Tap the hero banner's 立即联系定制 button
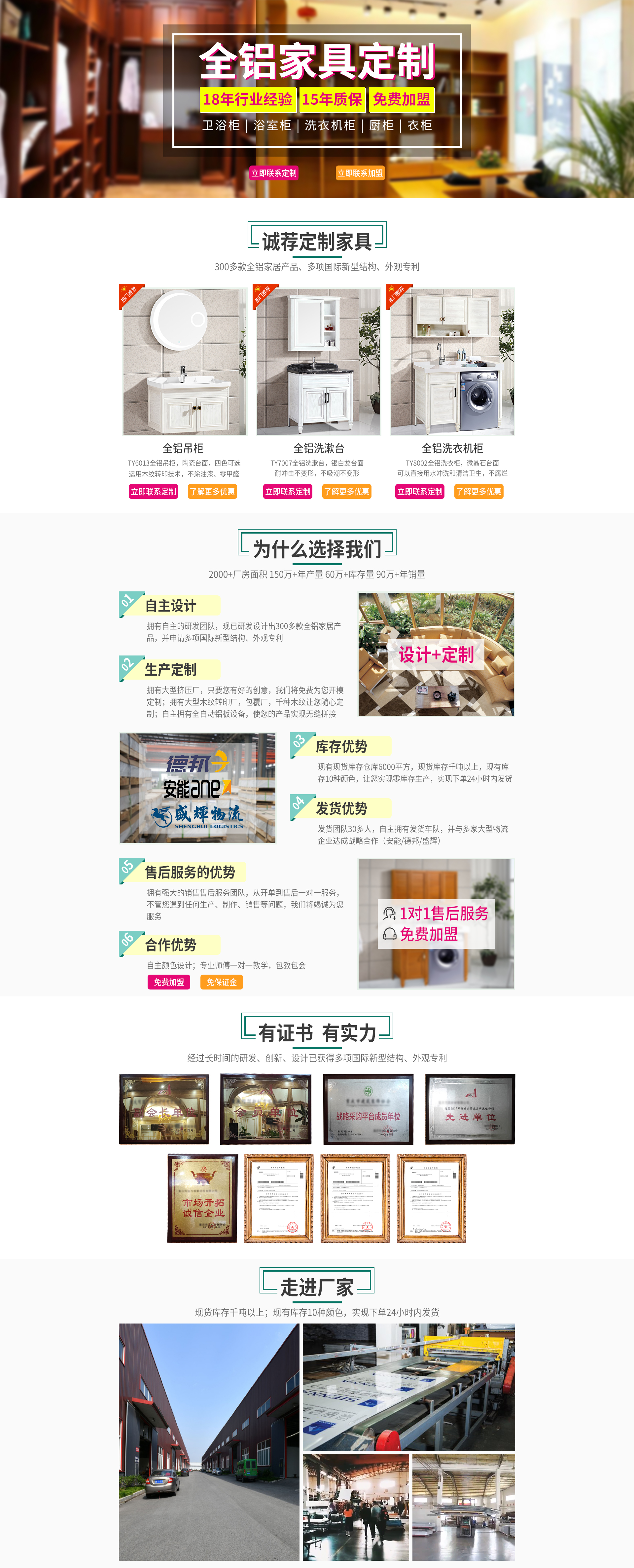 (x=274, y=173)
